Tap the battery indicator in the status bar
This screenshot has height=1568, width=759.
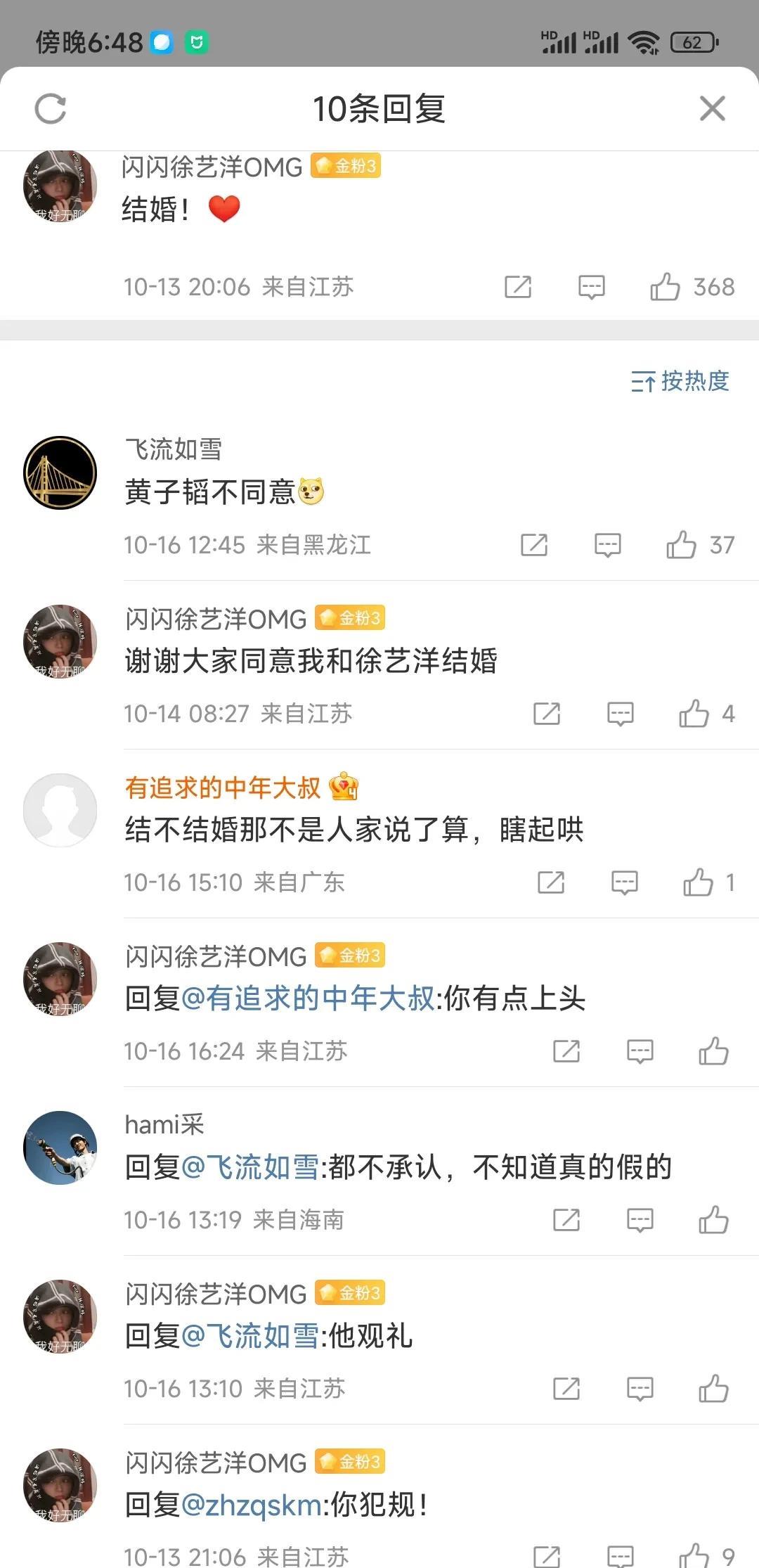click(x=693, y=42)
